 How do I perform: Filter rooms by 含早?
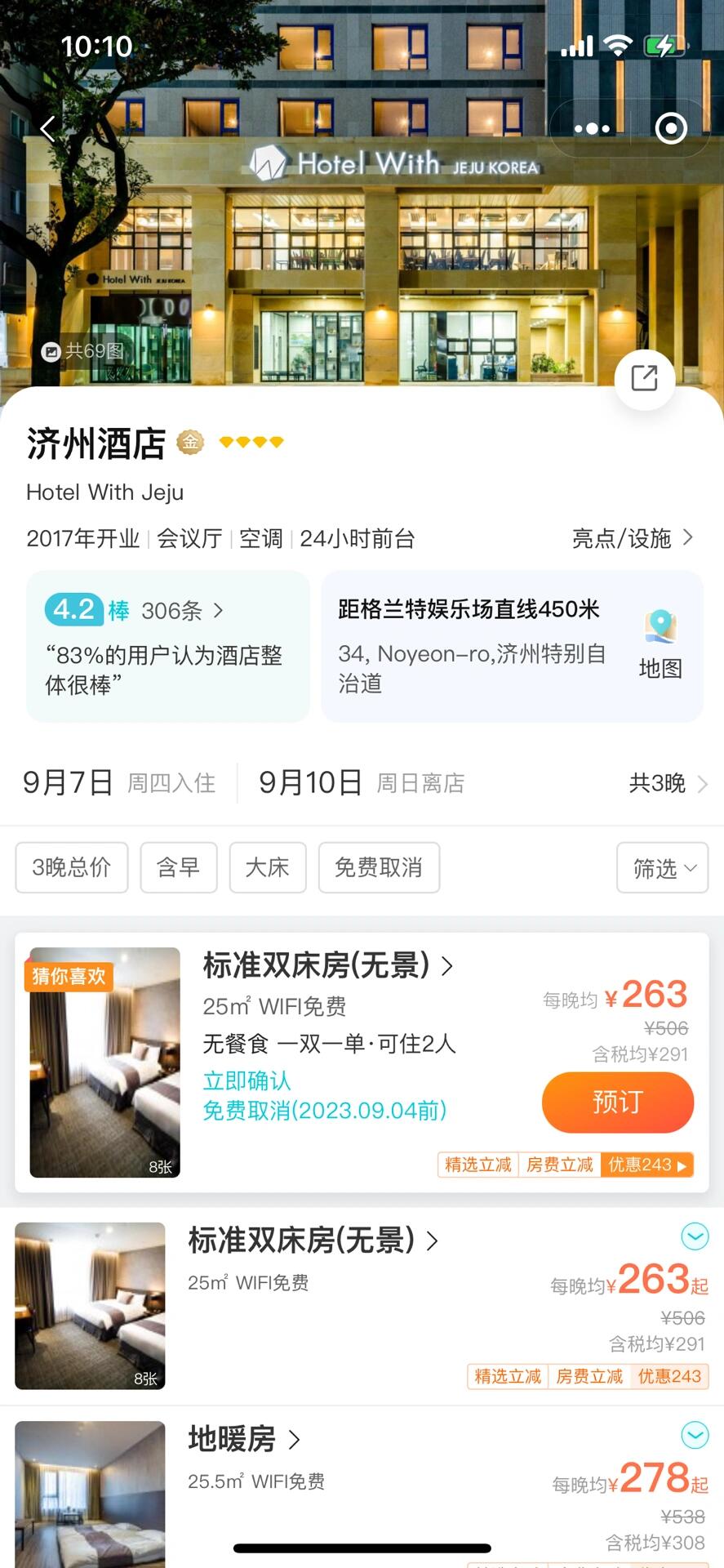coord(179,867)
